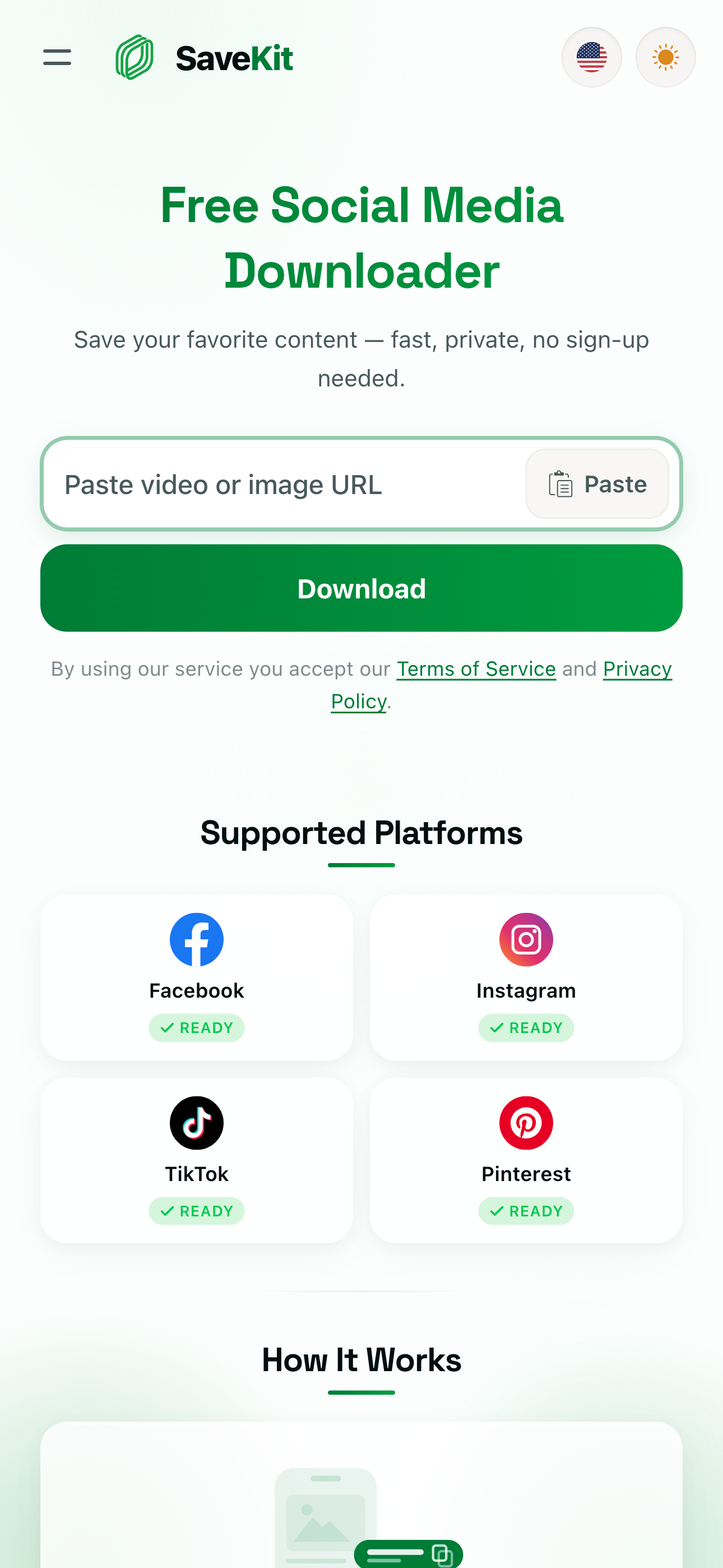The image size is (723, 1568).
Task: Select the Pinterest platform icon
Action: coord(526,1122)
